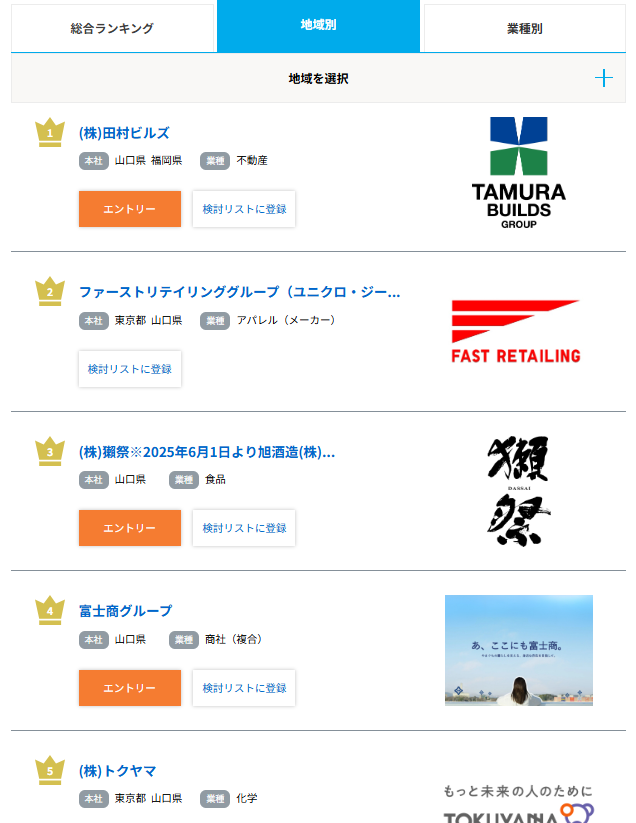Image resolution: width=636 pixels, height=823 pixels.
Task: Add (株)田村ビルズ to 検討リスト
Action: 244,209
